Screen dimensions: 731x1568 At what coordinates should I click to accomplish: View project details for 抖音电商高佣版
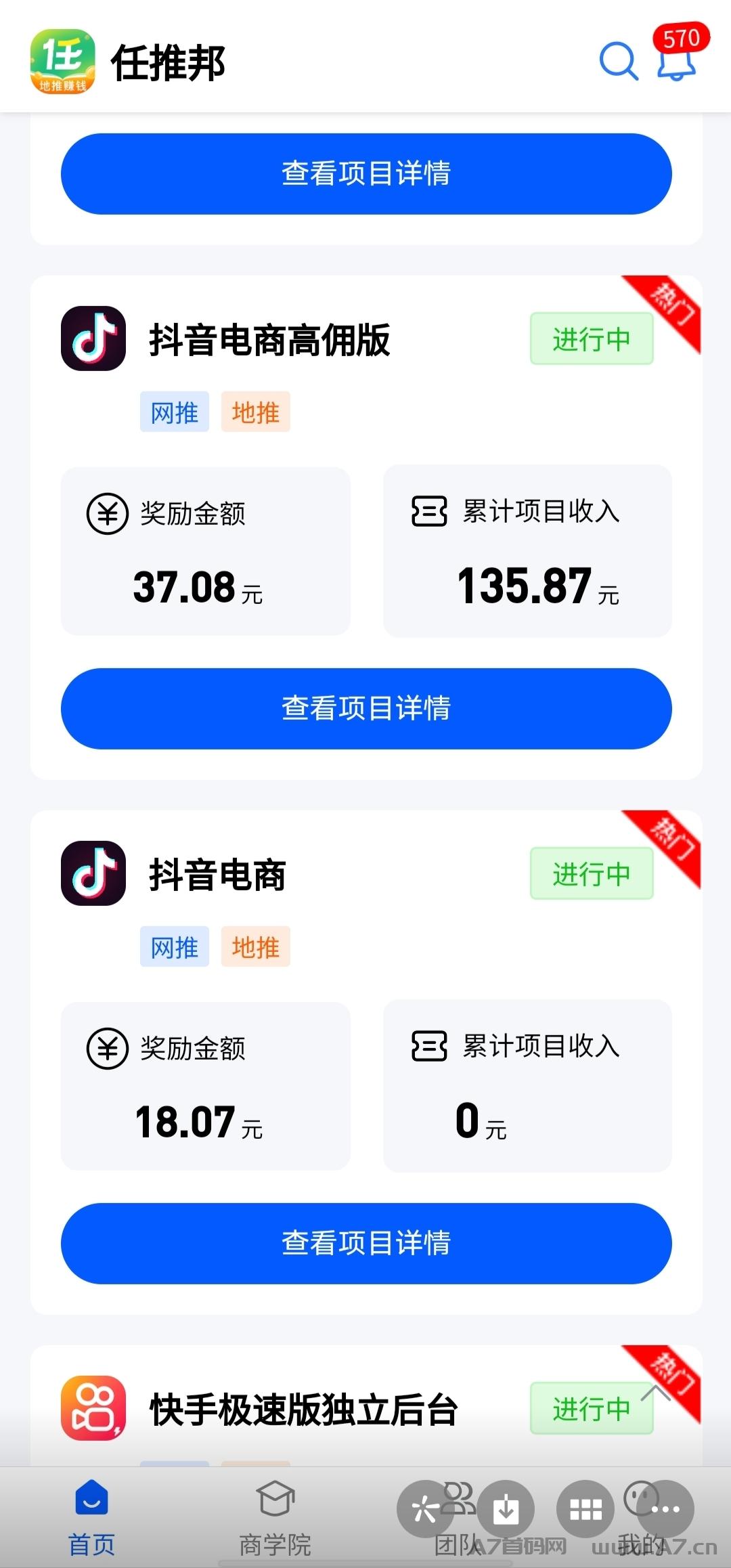(366, 708)
